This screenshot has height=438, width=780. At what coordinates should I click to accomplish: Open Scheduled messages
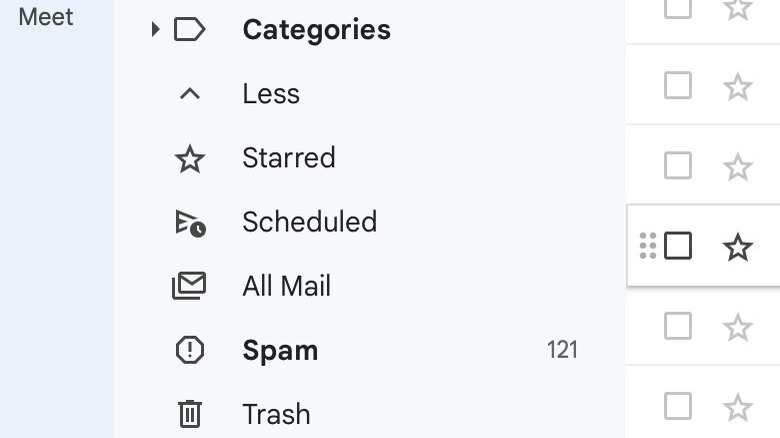(309, 222)
